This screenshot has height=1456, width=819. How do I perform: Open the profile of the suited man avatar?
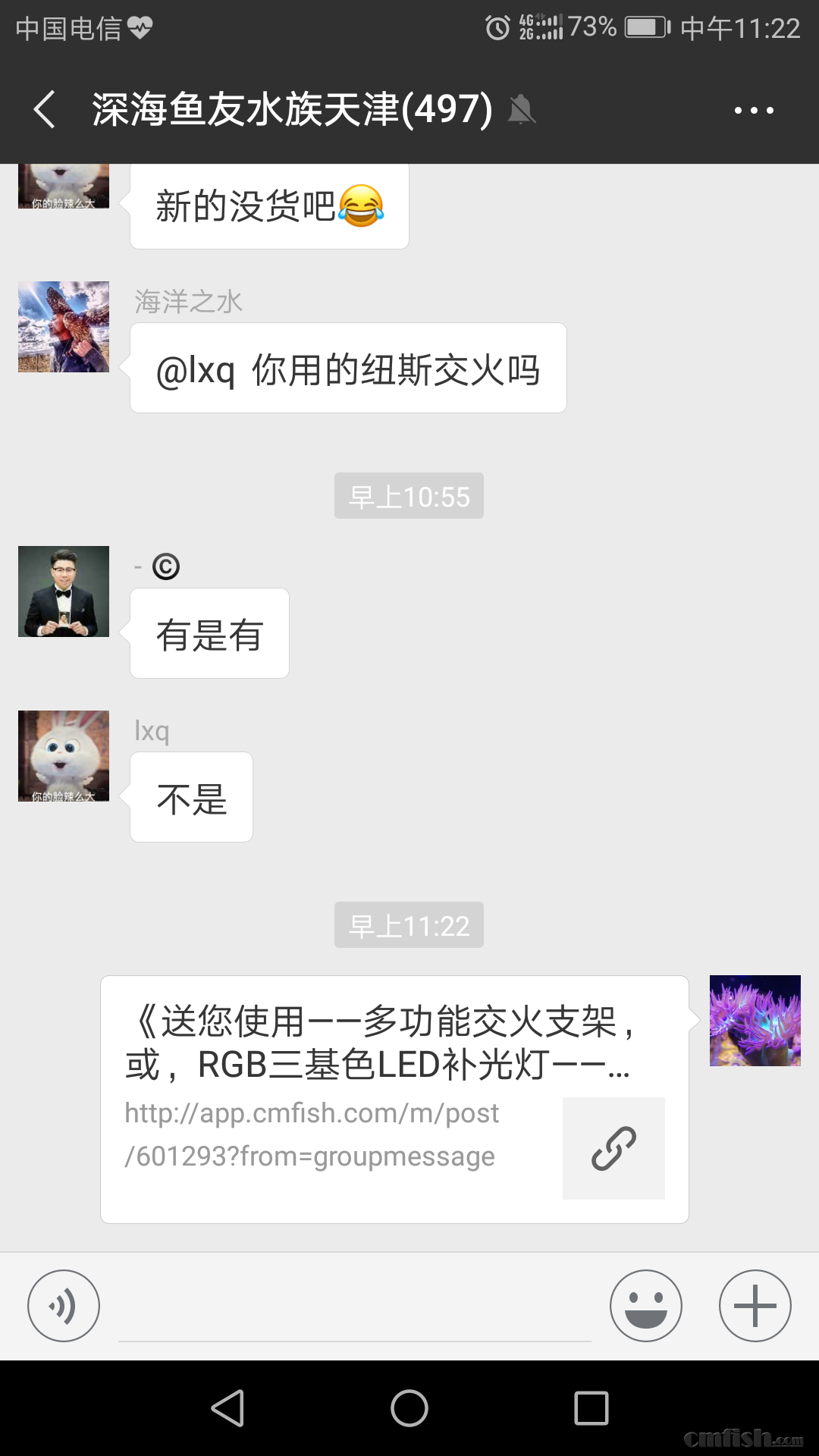click(x=64, y=591)
